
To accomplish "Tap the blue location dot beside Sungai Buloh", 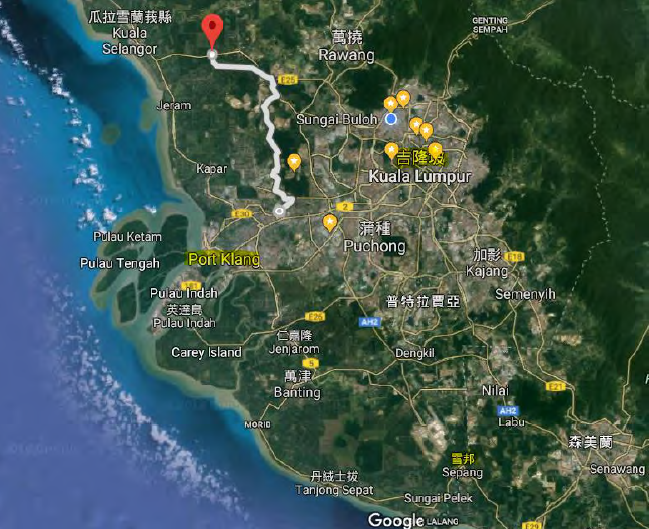I will (x=391, y=119).
